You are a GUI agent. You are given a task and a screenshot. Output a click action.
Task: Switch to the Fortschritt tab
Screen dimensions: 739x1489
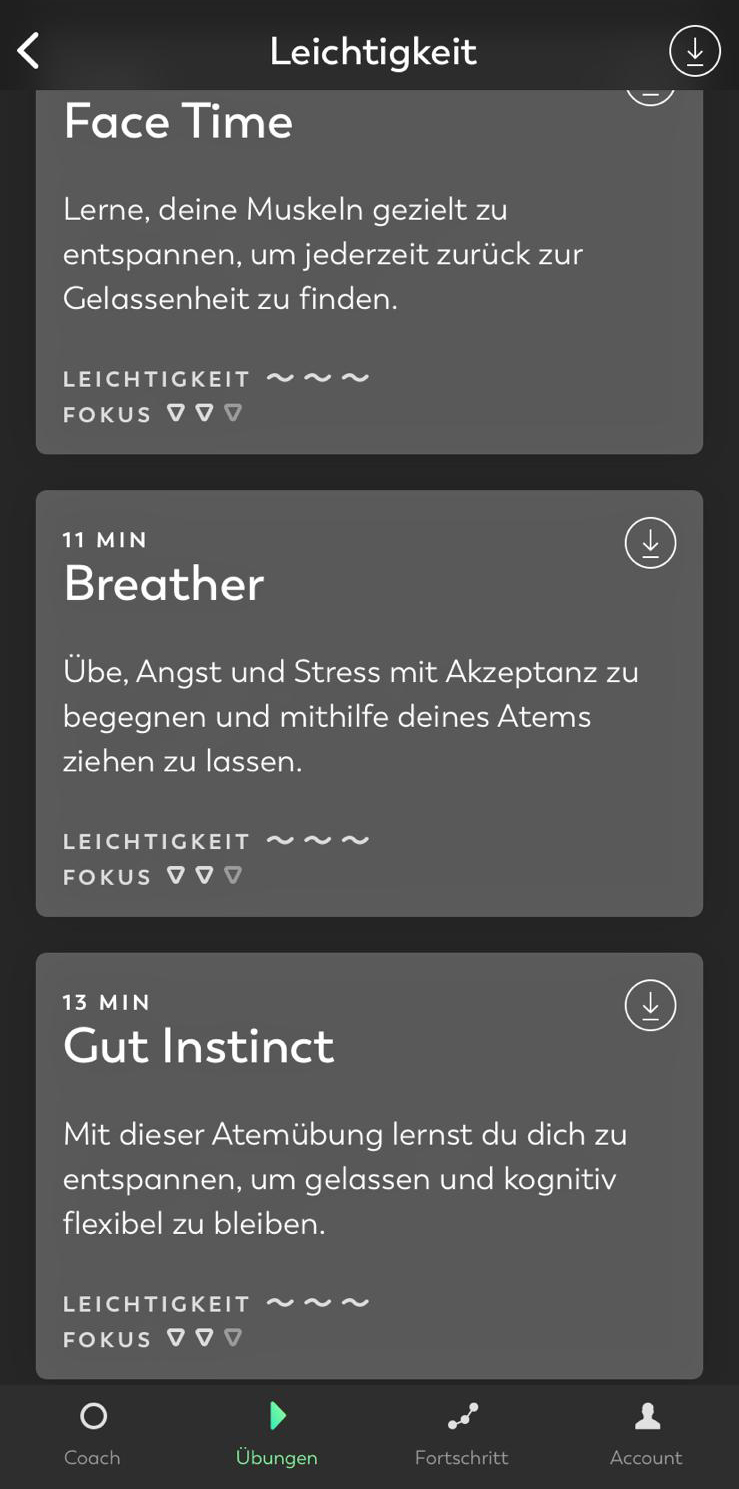pos(462,1435)
